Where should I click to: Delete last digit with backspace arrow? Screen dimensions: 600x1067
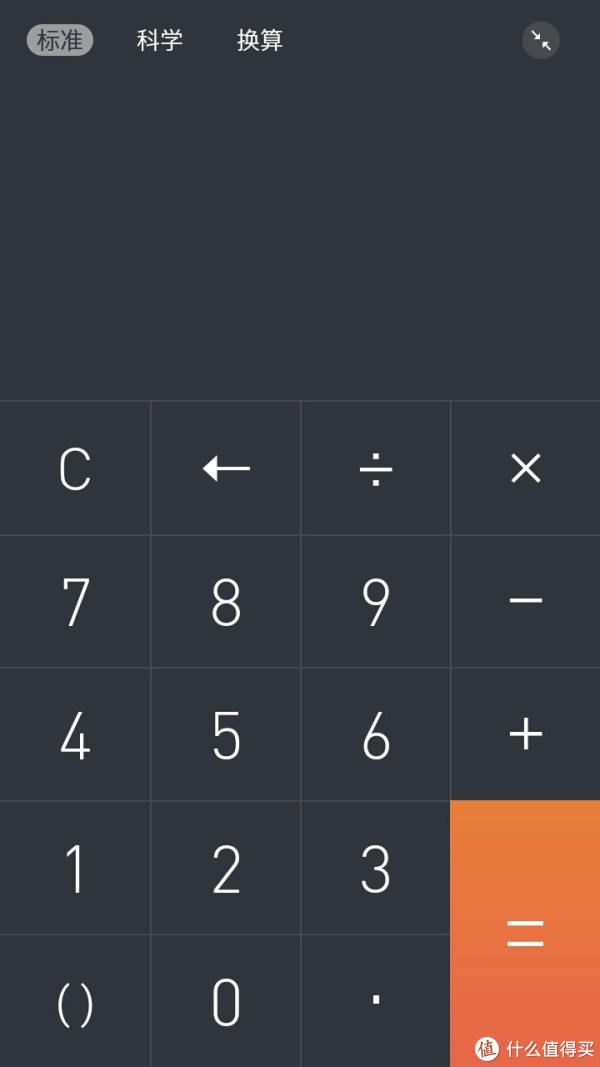pos(226,468)
